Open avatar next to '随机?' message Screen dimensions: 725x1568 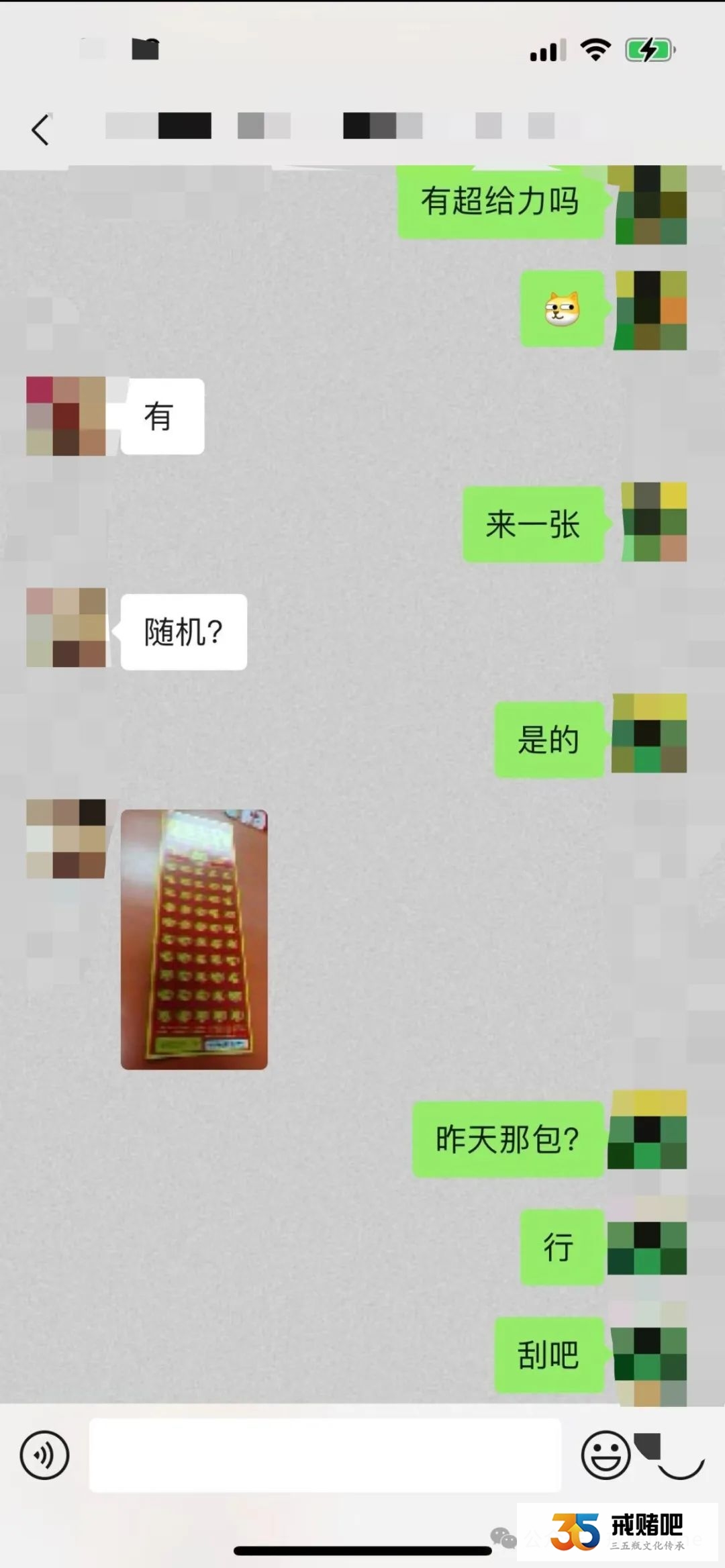point(66,628)
